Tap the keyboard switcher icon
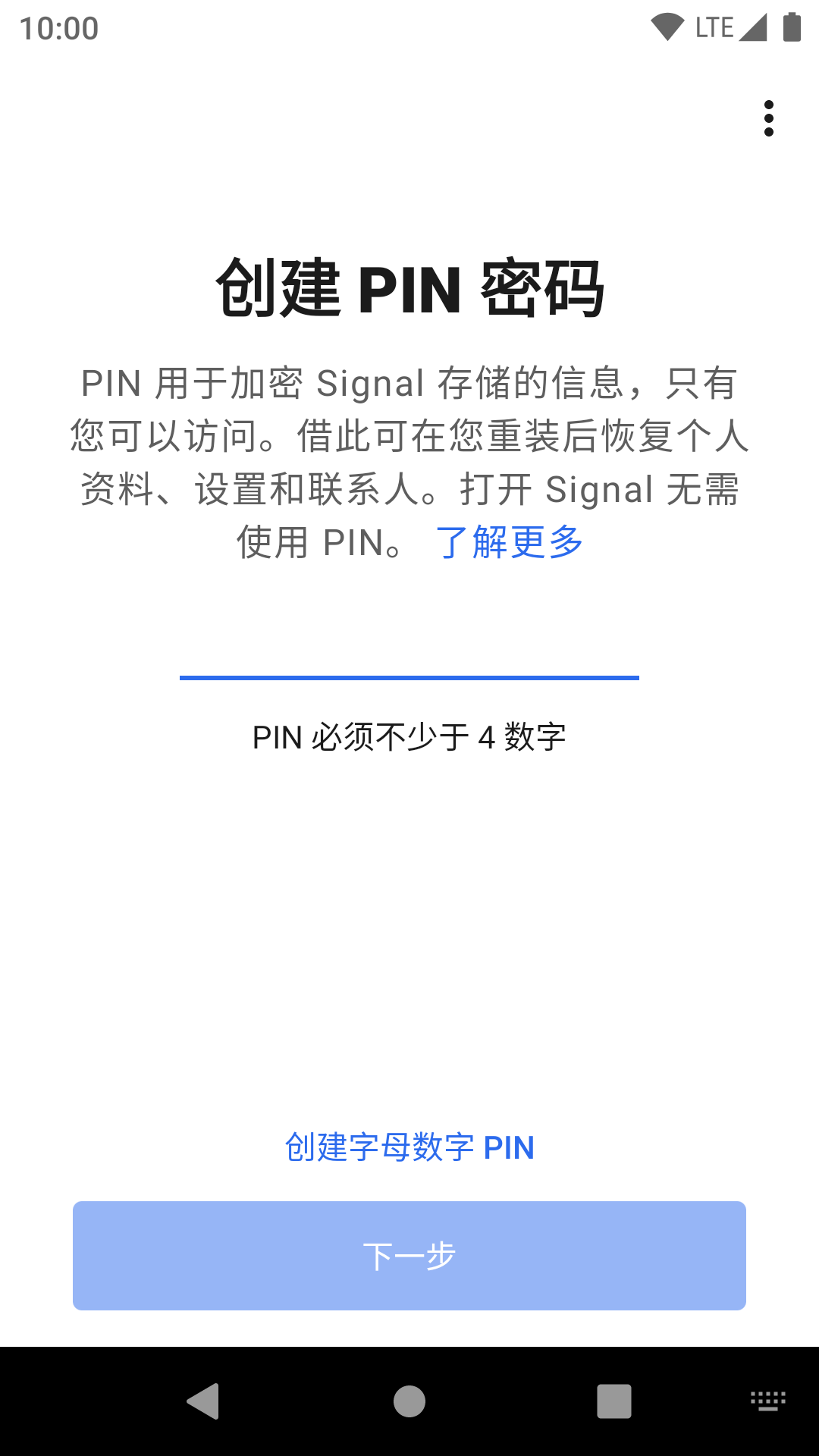 [x=767, y=1400]
